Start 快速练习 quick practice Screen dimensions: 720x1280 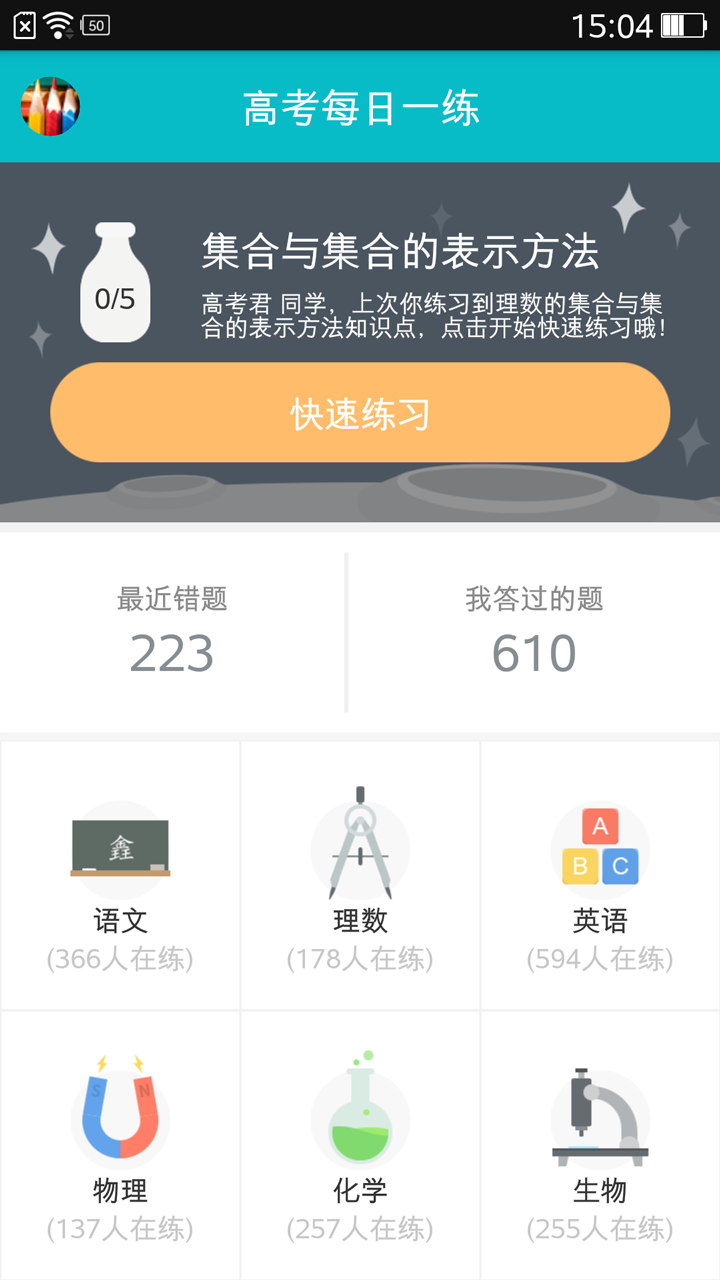tap(360, 413)
